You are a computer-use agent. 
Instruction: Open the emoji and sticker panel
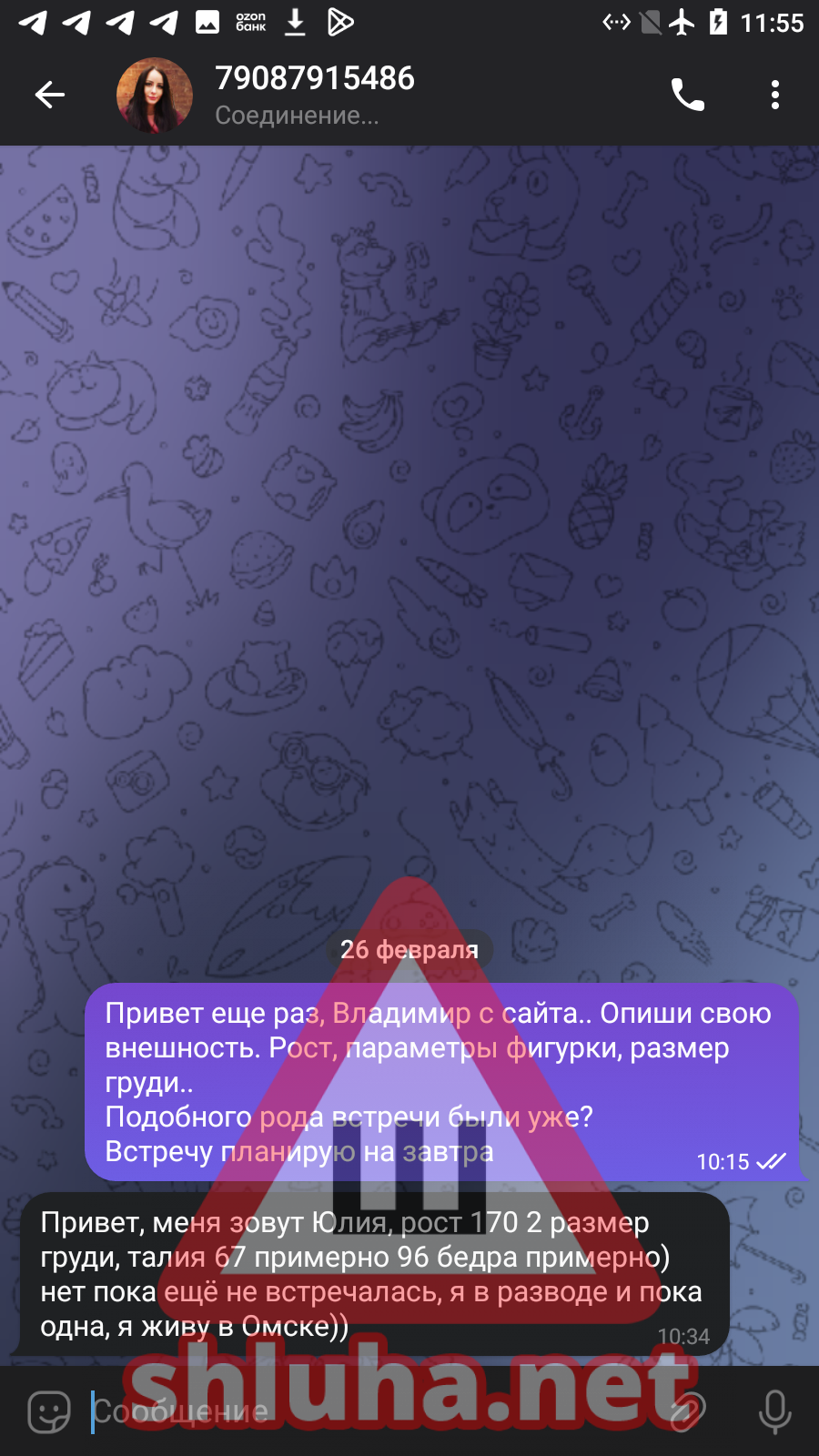(x=49, y=1412)
